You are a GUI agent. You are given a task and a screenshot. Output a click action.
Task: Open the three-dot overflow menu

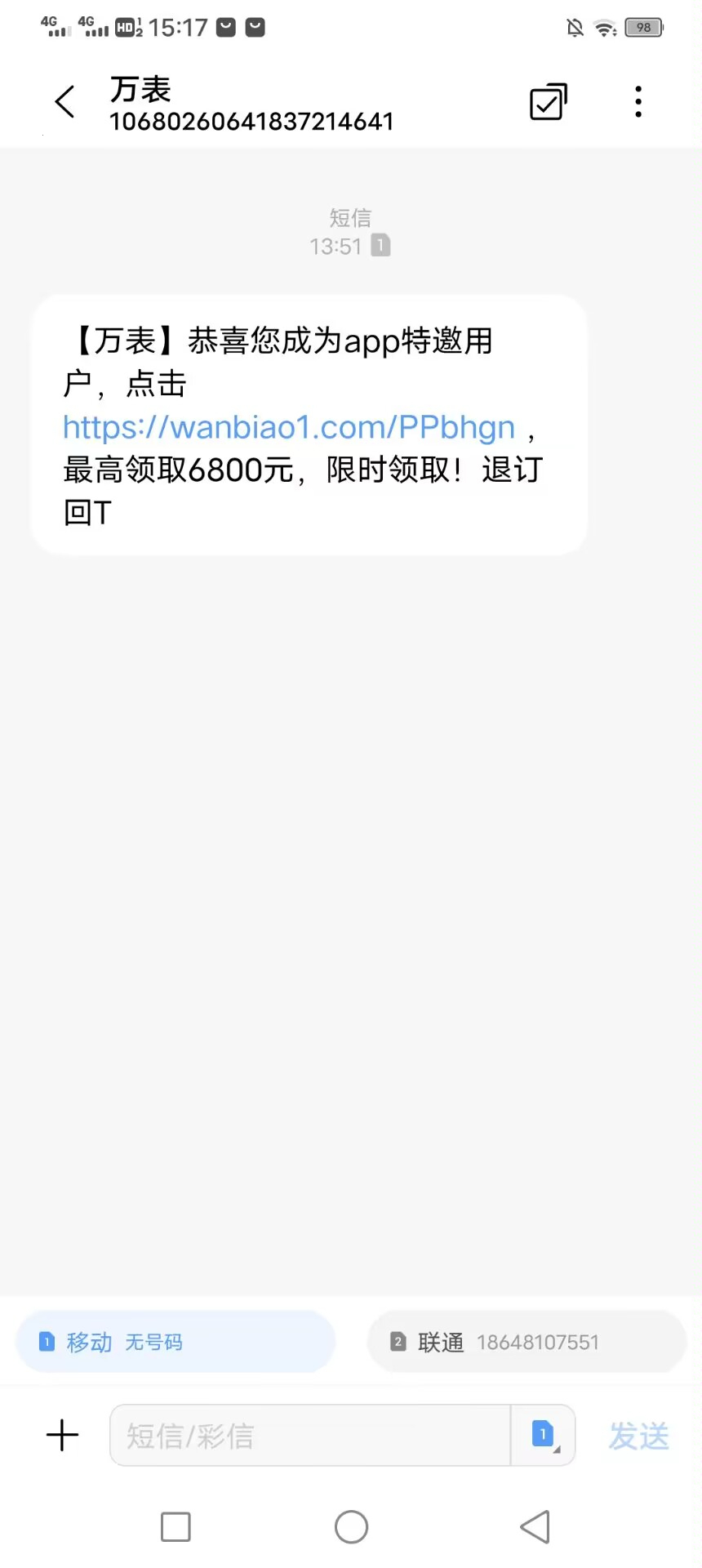[638, 102]
